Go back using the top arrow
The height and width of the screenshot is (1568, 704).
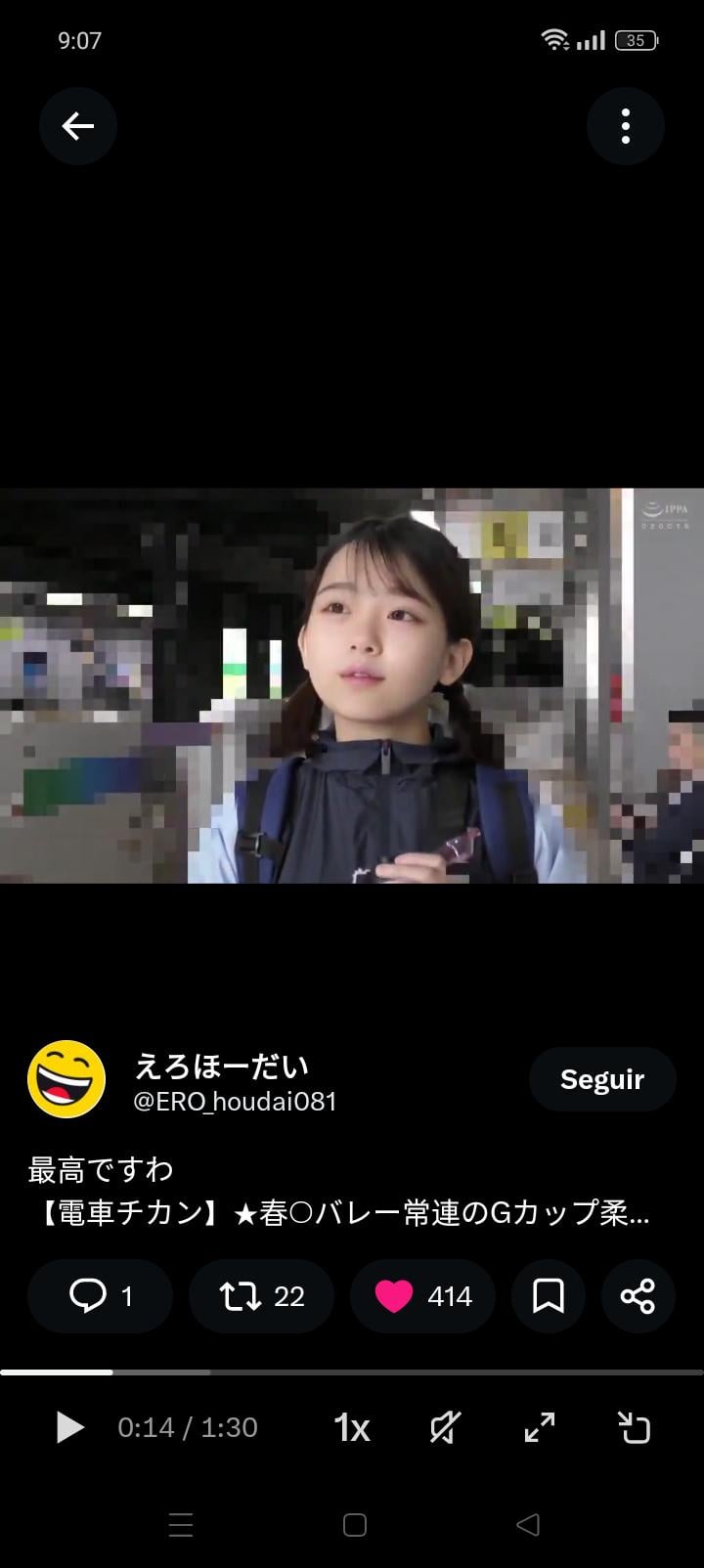pyautogui.click(x=78, y=126)
